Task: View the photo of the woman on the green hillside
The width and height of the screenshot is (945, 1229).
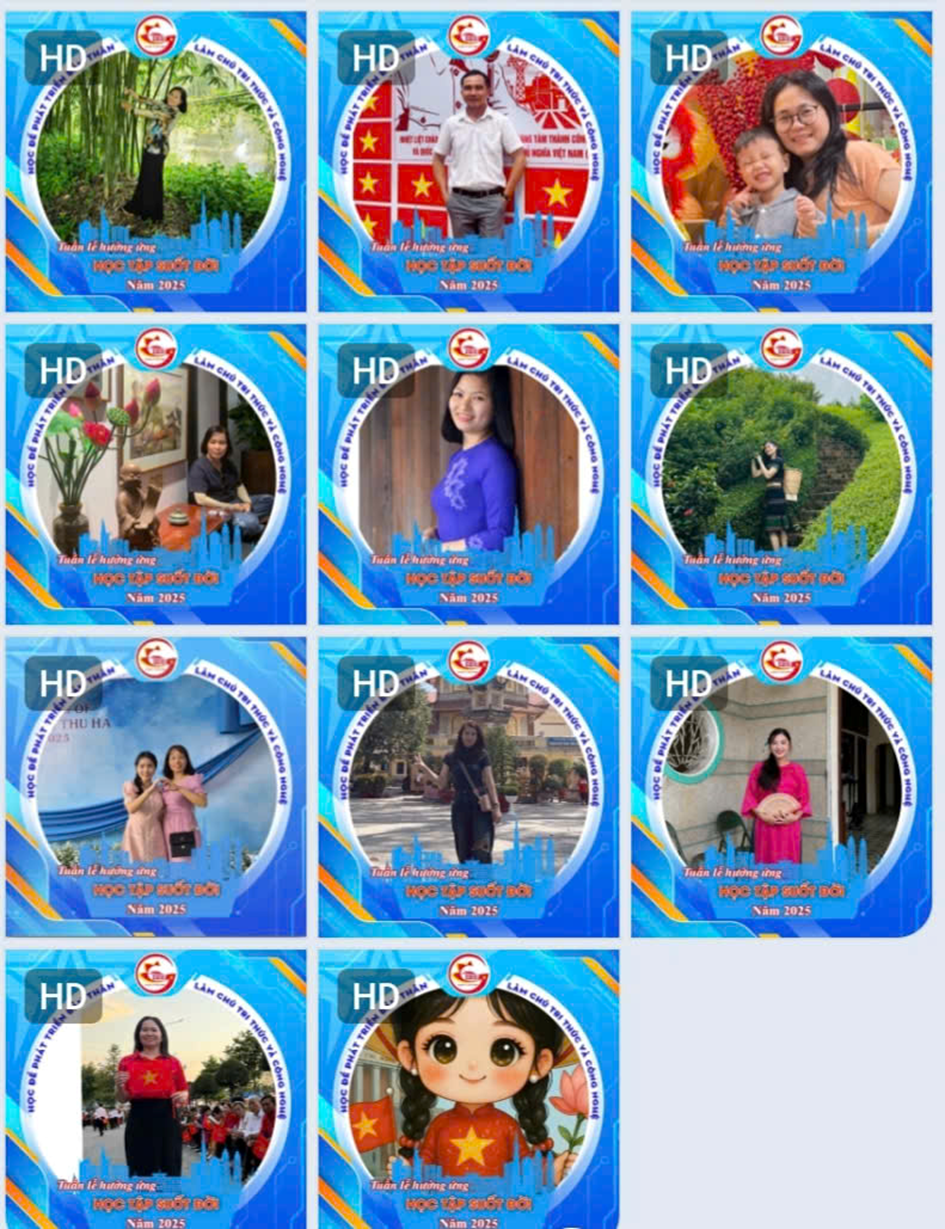Action: (x=781, y=474)
